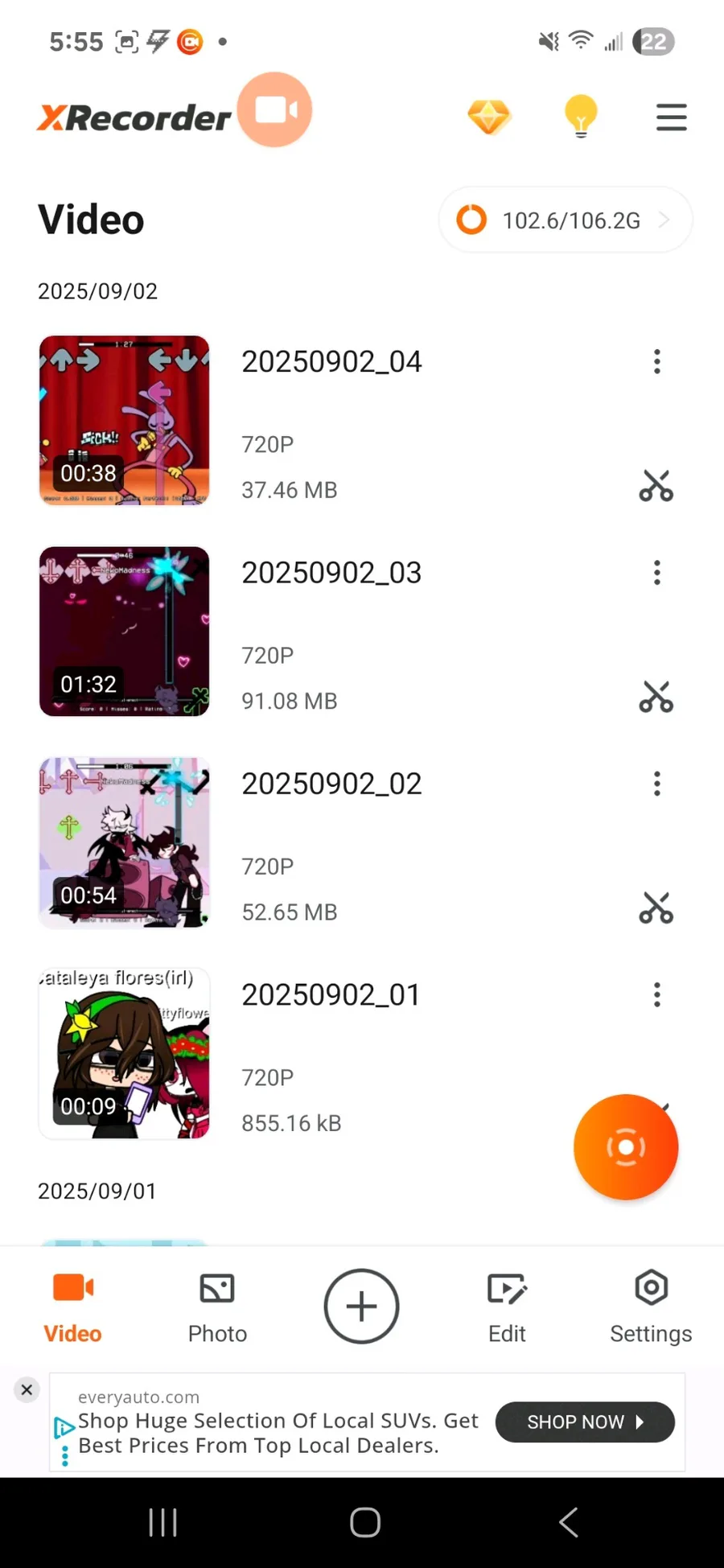Open the premium diamond icon
The image size is (724, 1568).
(489, 117)
